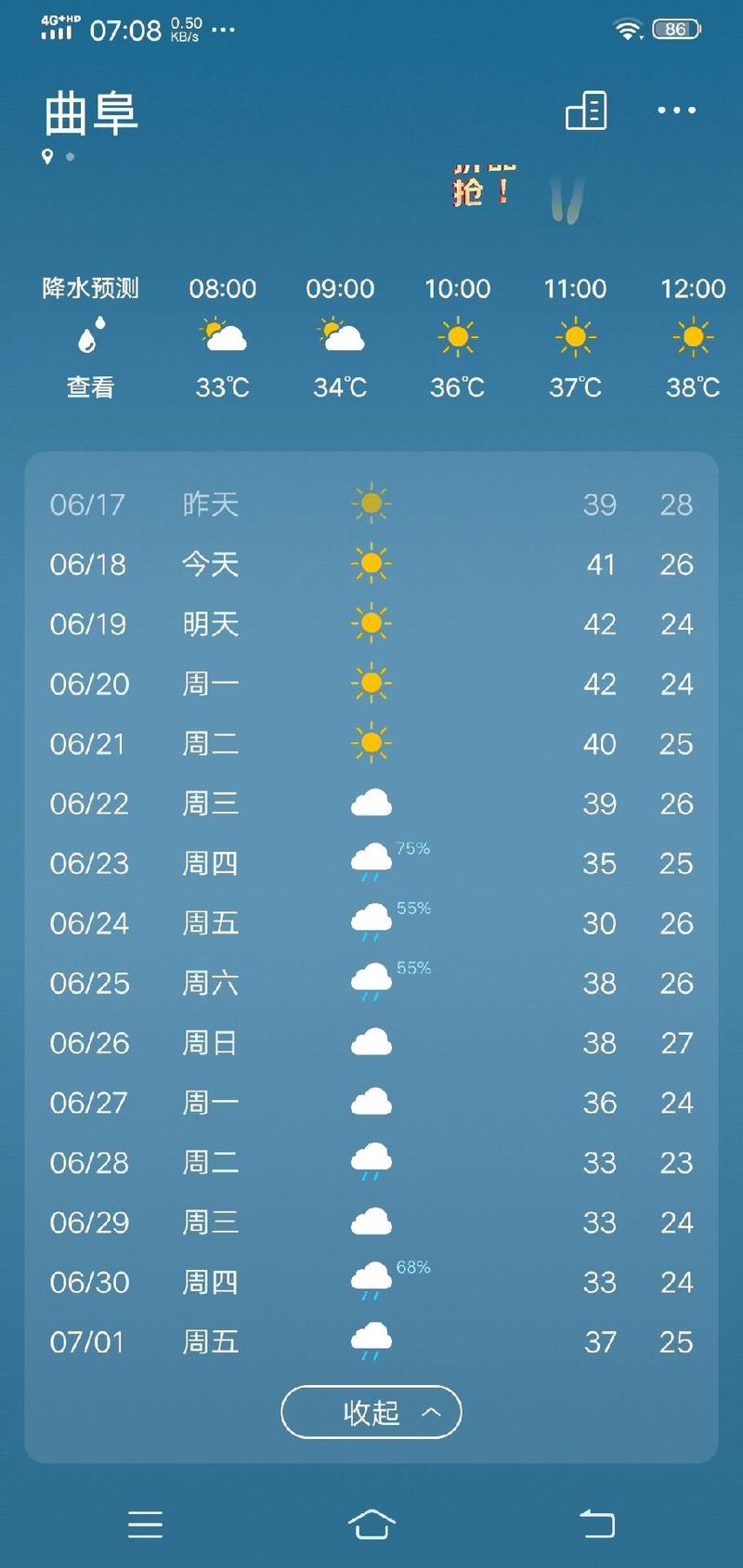Open details for the 07/01 row
Screen dimensions: 743x1568
371,1341
